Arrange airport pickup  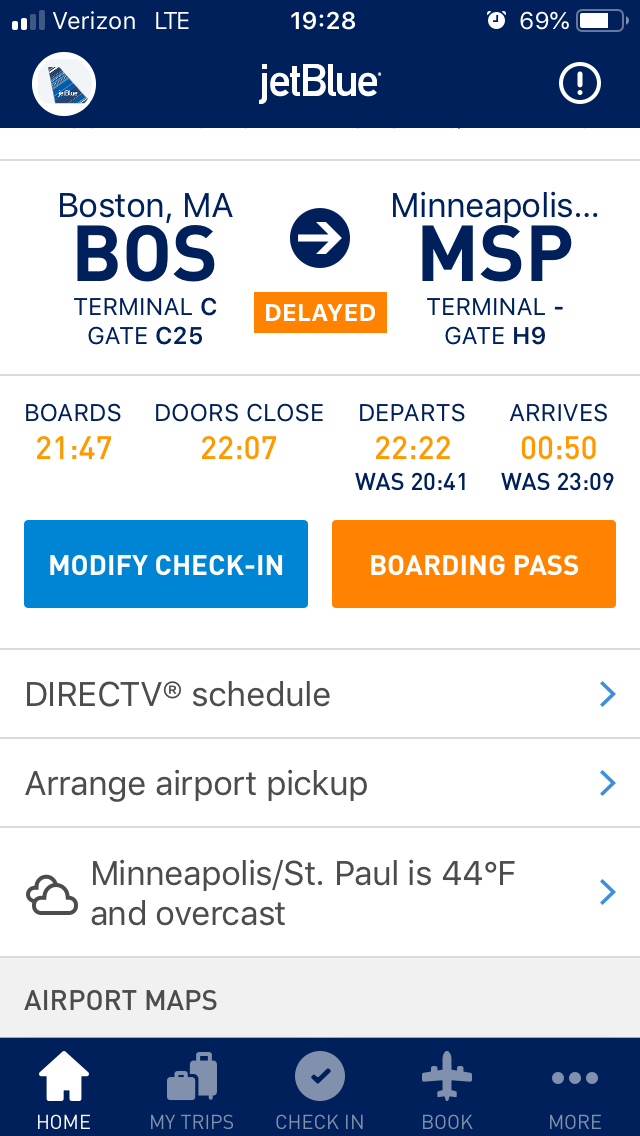pos(320,783)
